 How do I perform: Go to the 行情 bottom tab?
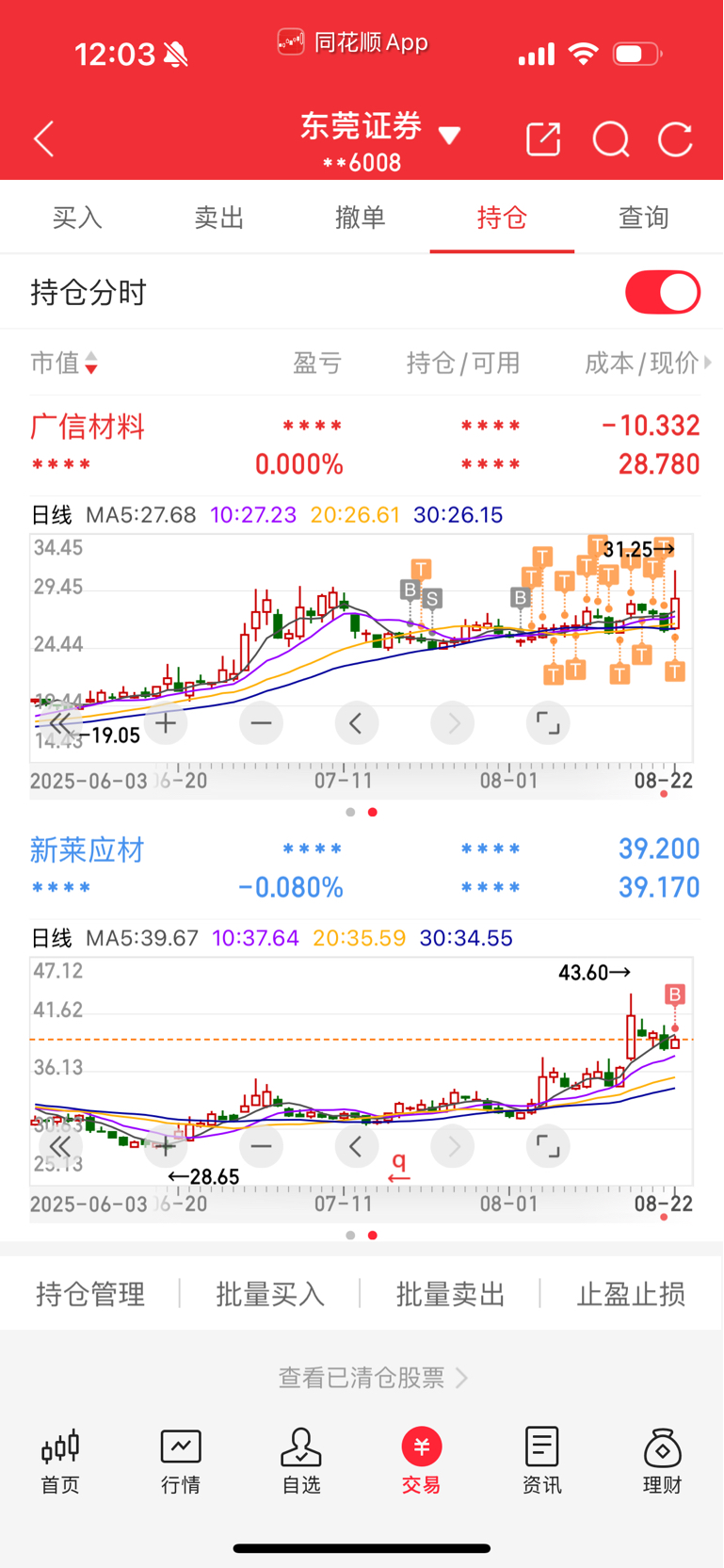181,1461
